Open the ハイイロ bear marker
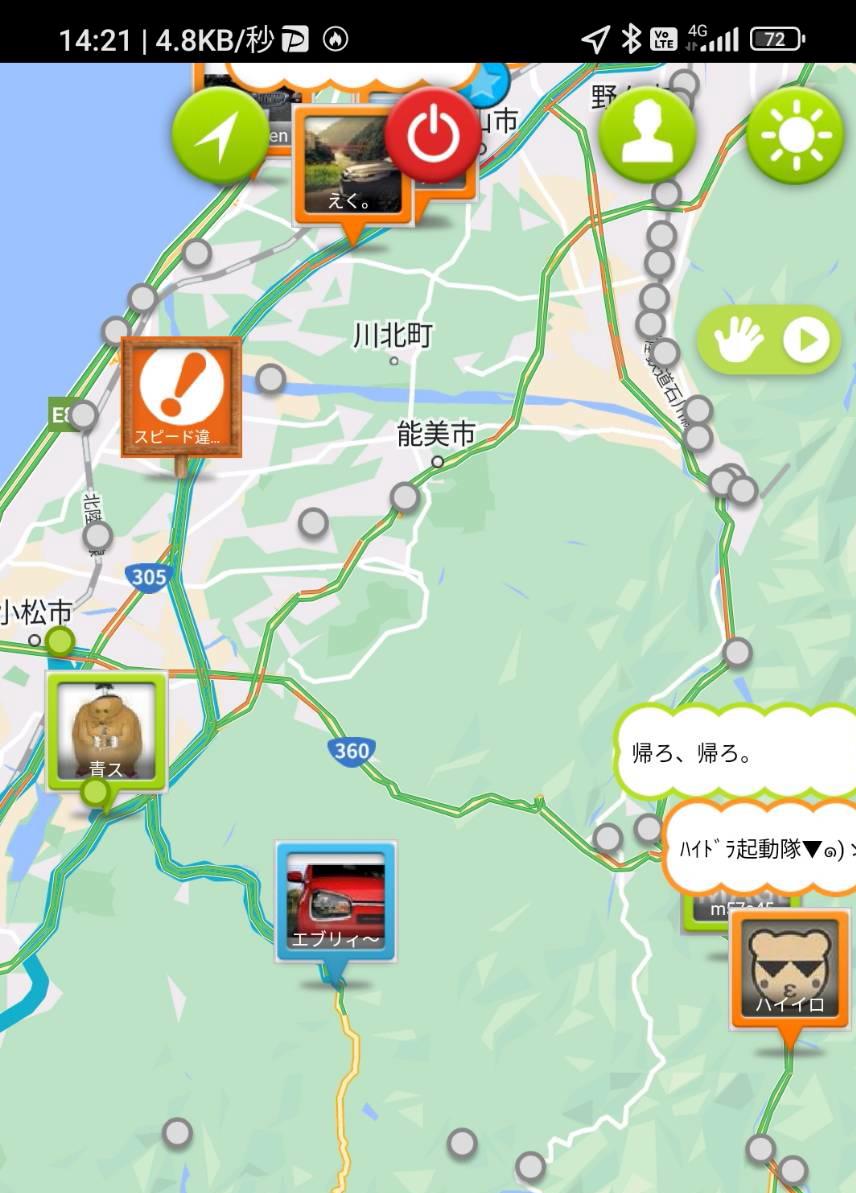Viewport: 856px width, 1193px height. point(790,968)
